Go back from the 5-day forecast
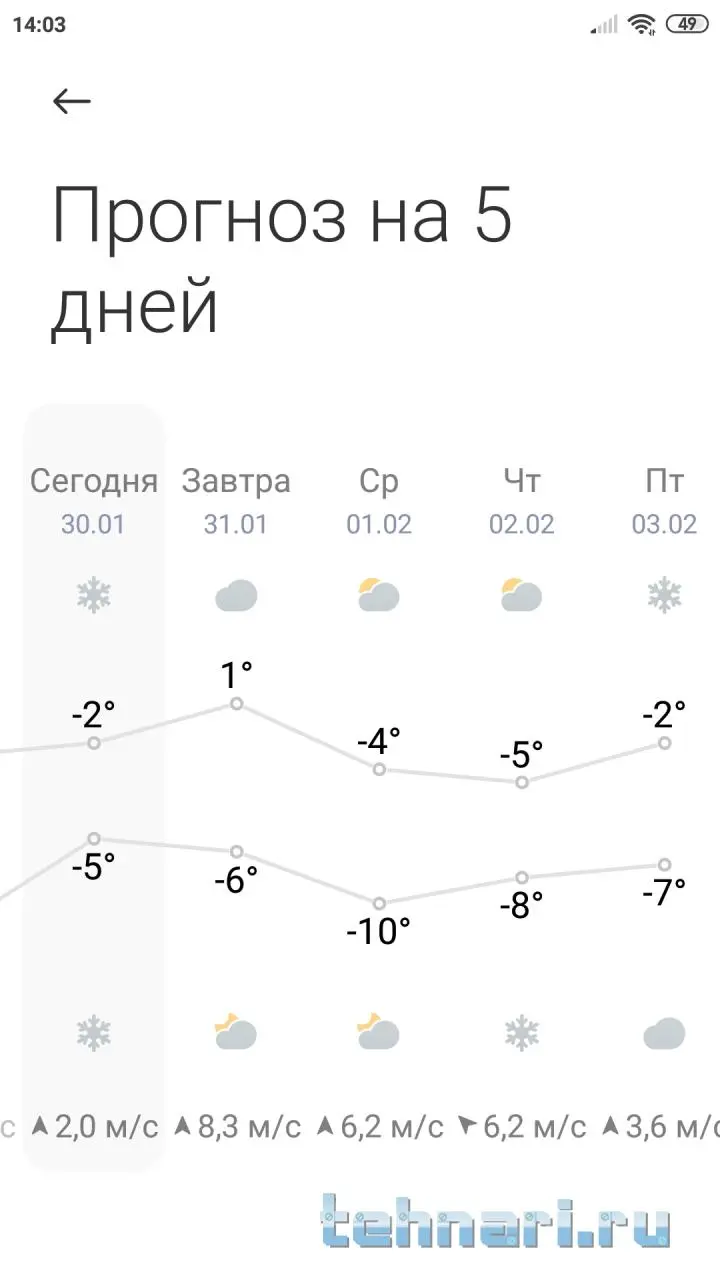The width and height of the screenshot is (720, 1280). pyautogui.click(x=72, y=101)
